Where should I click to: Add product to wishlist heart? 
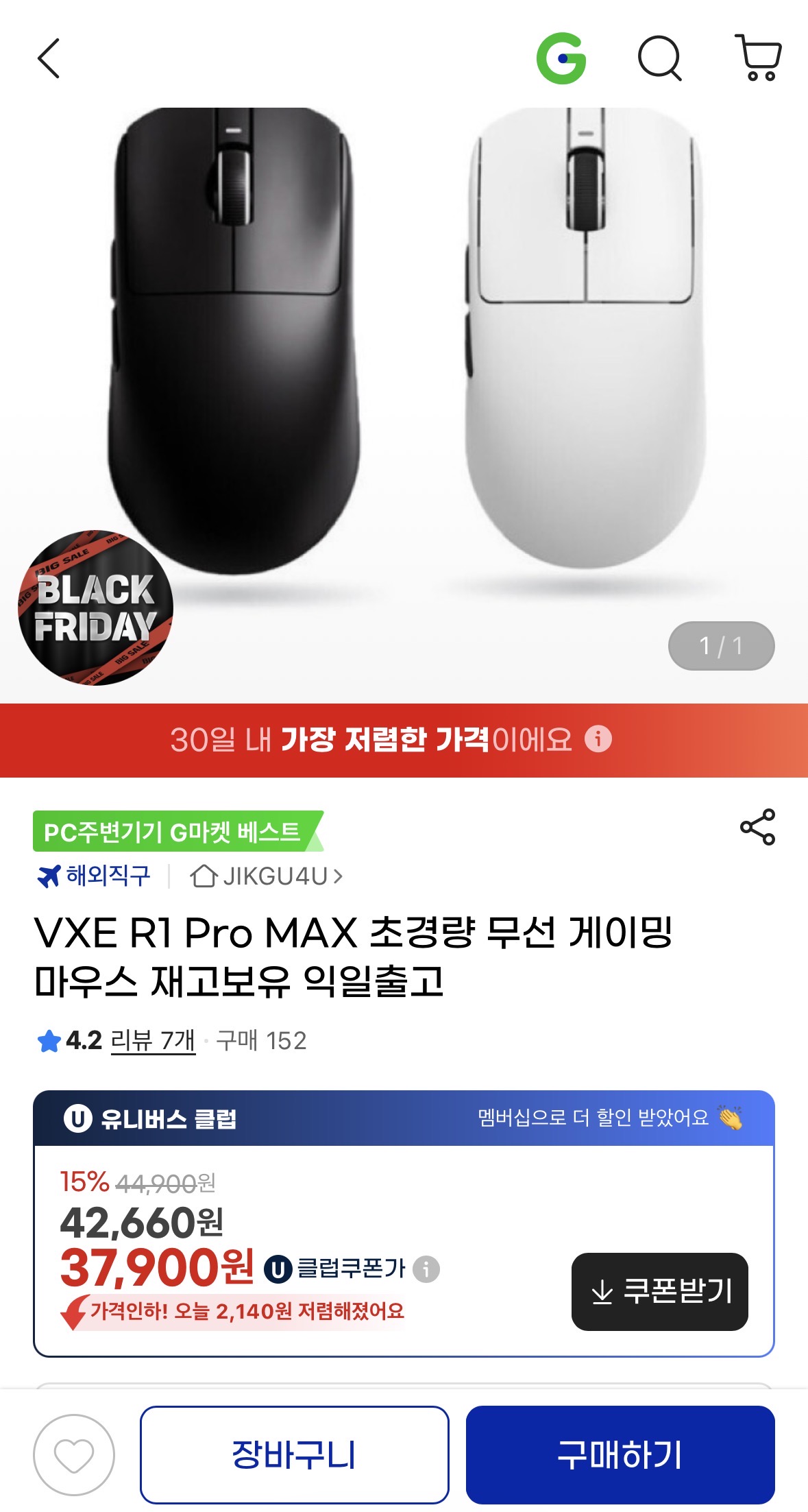coord(74,1454)
